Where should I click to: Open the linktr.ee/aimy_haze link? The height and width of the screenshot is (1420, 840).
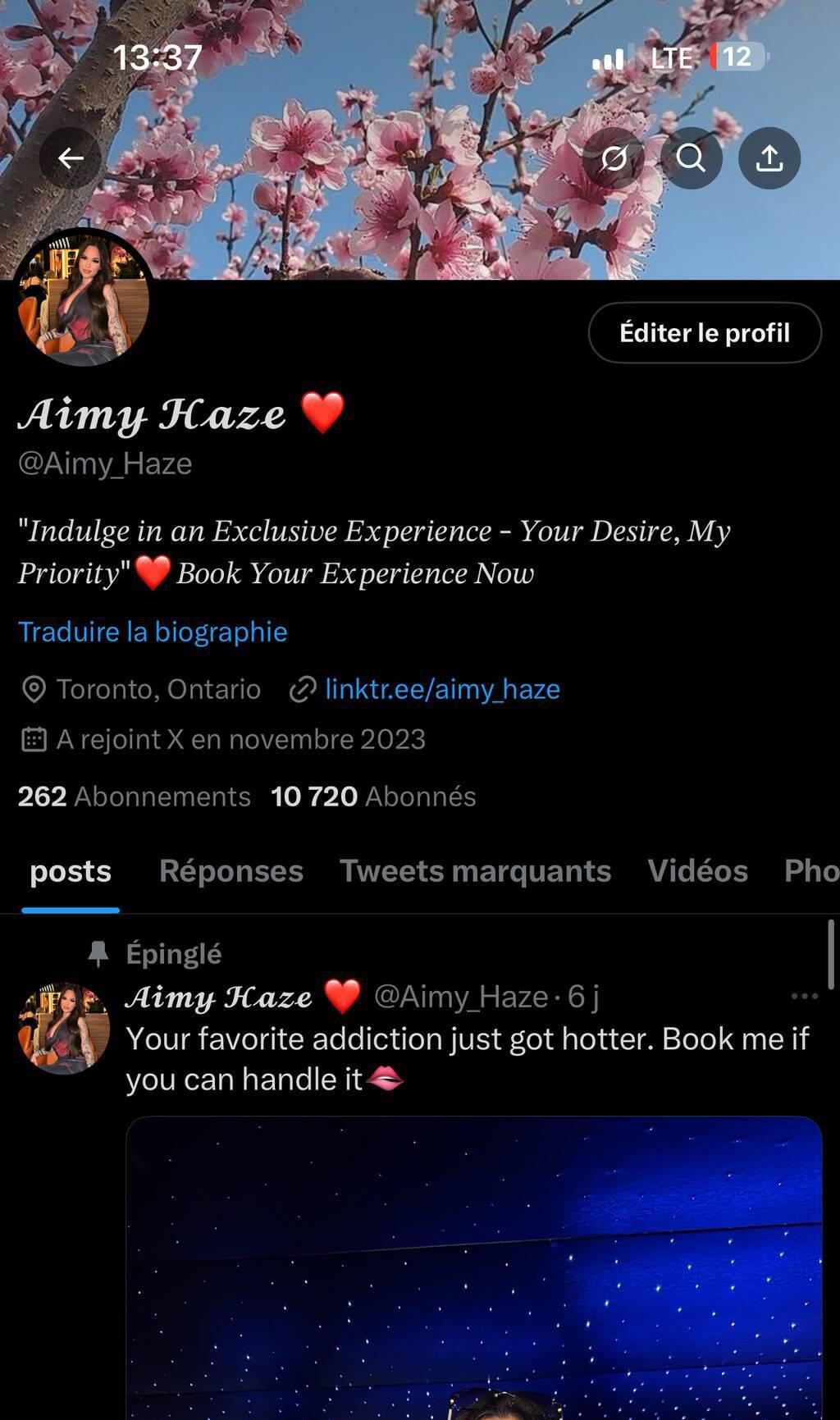point(441,689)
